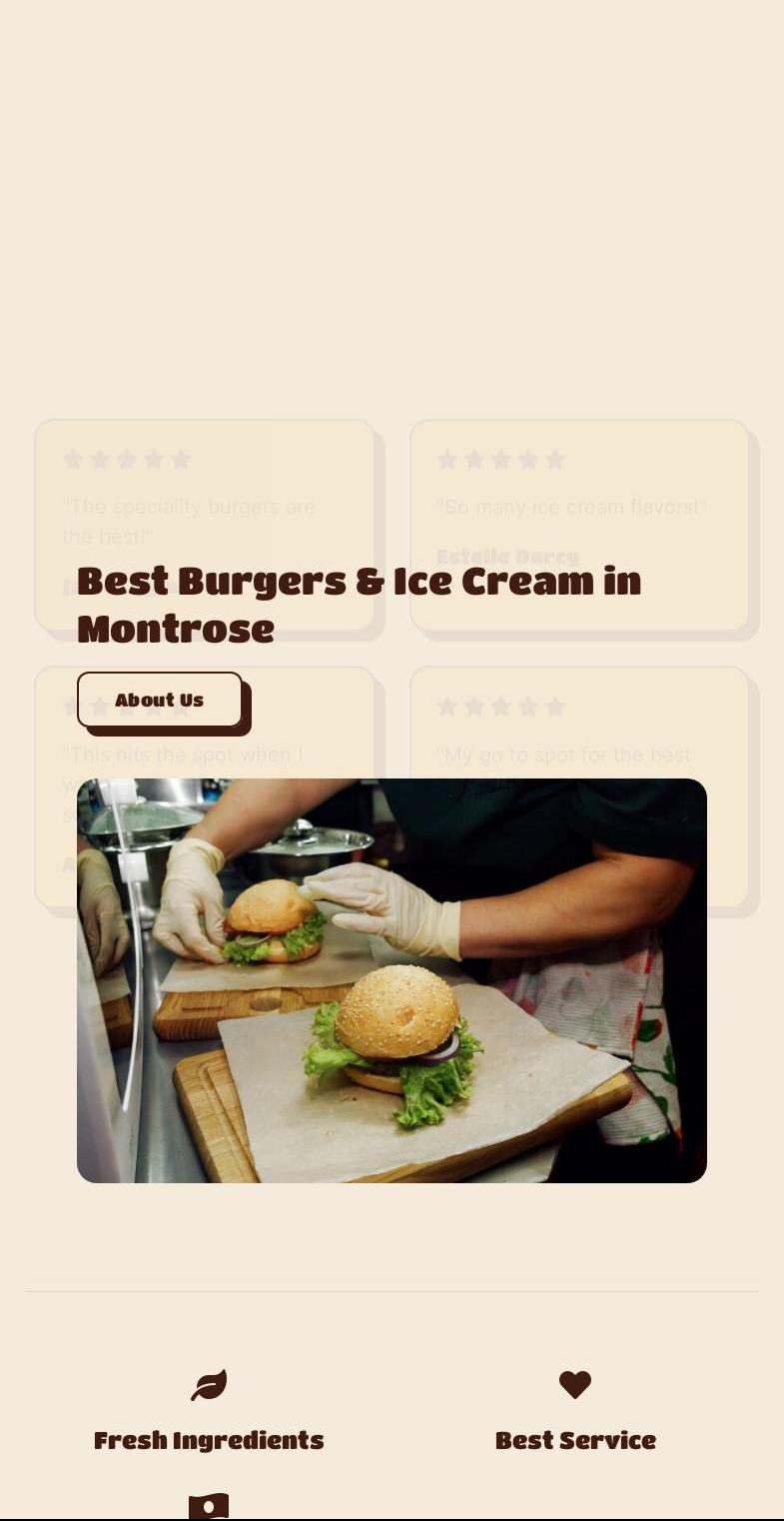784x1521 pixels.
Task: Open the About Us page
Action: [160, 700]
